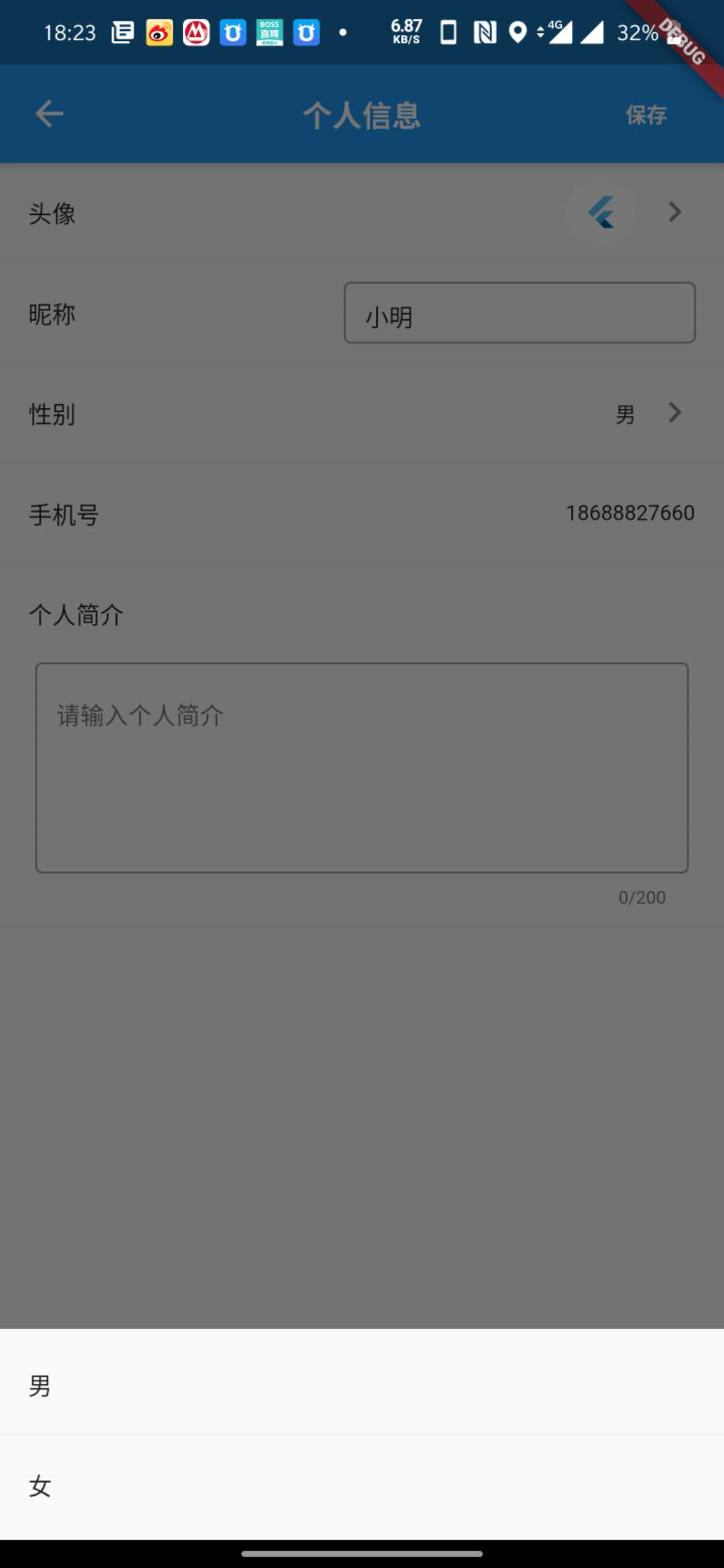The width and height of the screenshot is (724, 1568).
Task: Tap the Weibo icon in the status bar
Action: pos(158,32)
